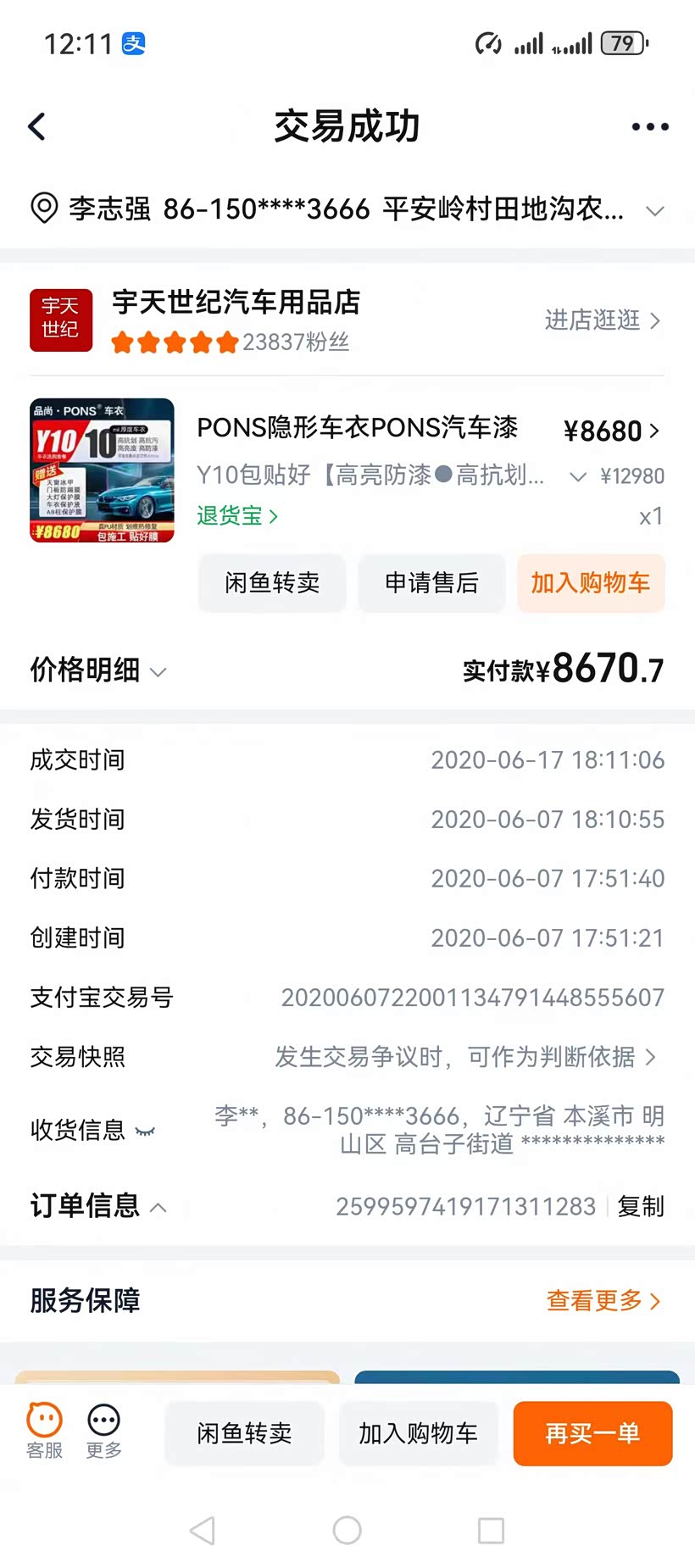This screenshot has height=1568, width=695.
Task: Tap the system home button
Action: pyautogui.click(x=347, y=1530)
